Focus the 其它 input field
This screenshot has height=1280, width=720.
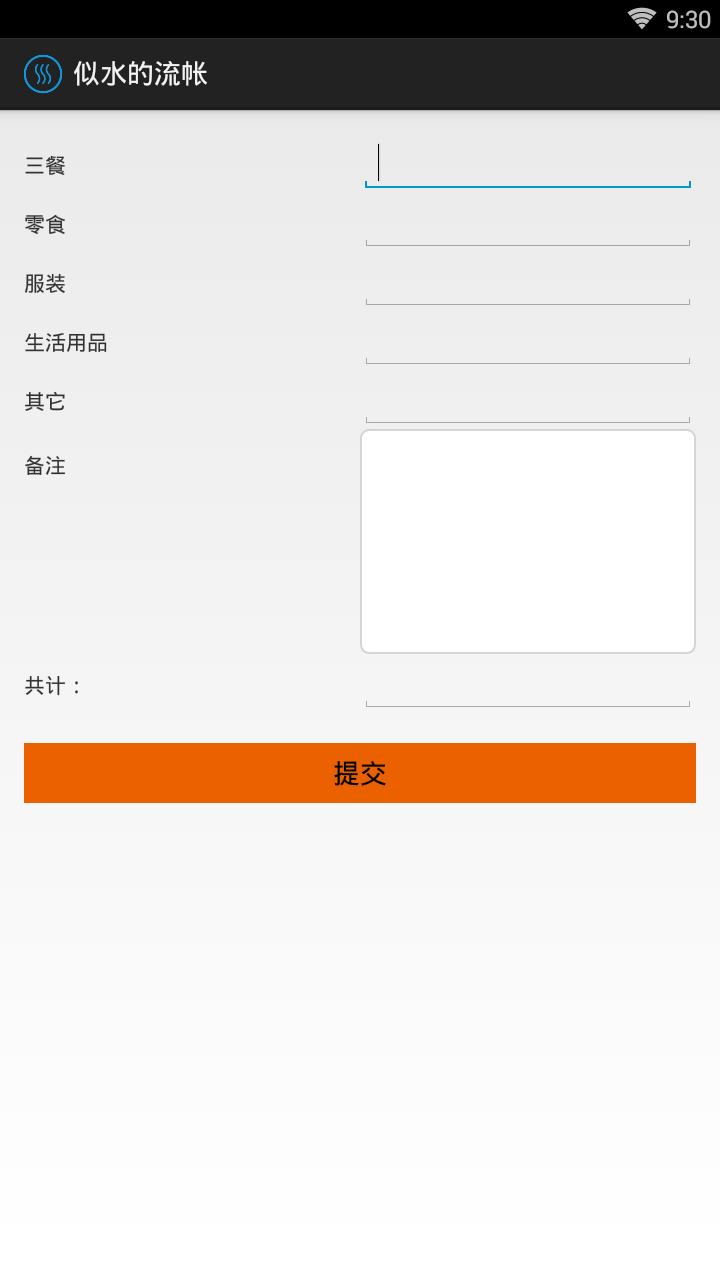pos(528,402)
